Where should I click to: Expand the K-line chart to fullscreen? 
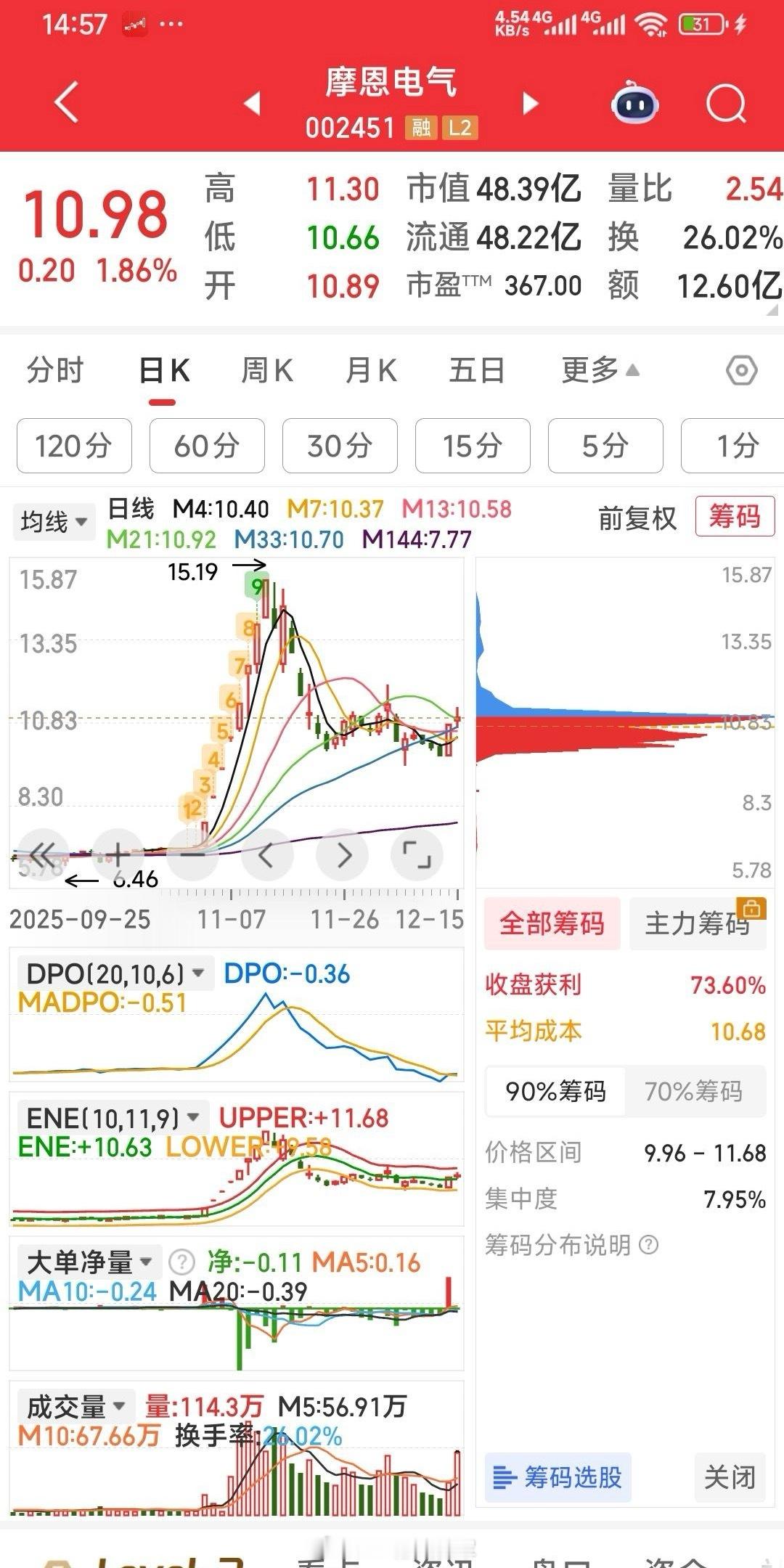[417, 854]
